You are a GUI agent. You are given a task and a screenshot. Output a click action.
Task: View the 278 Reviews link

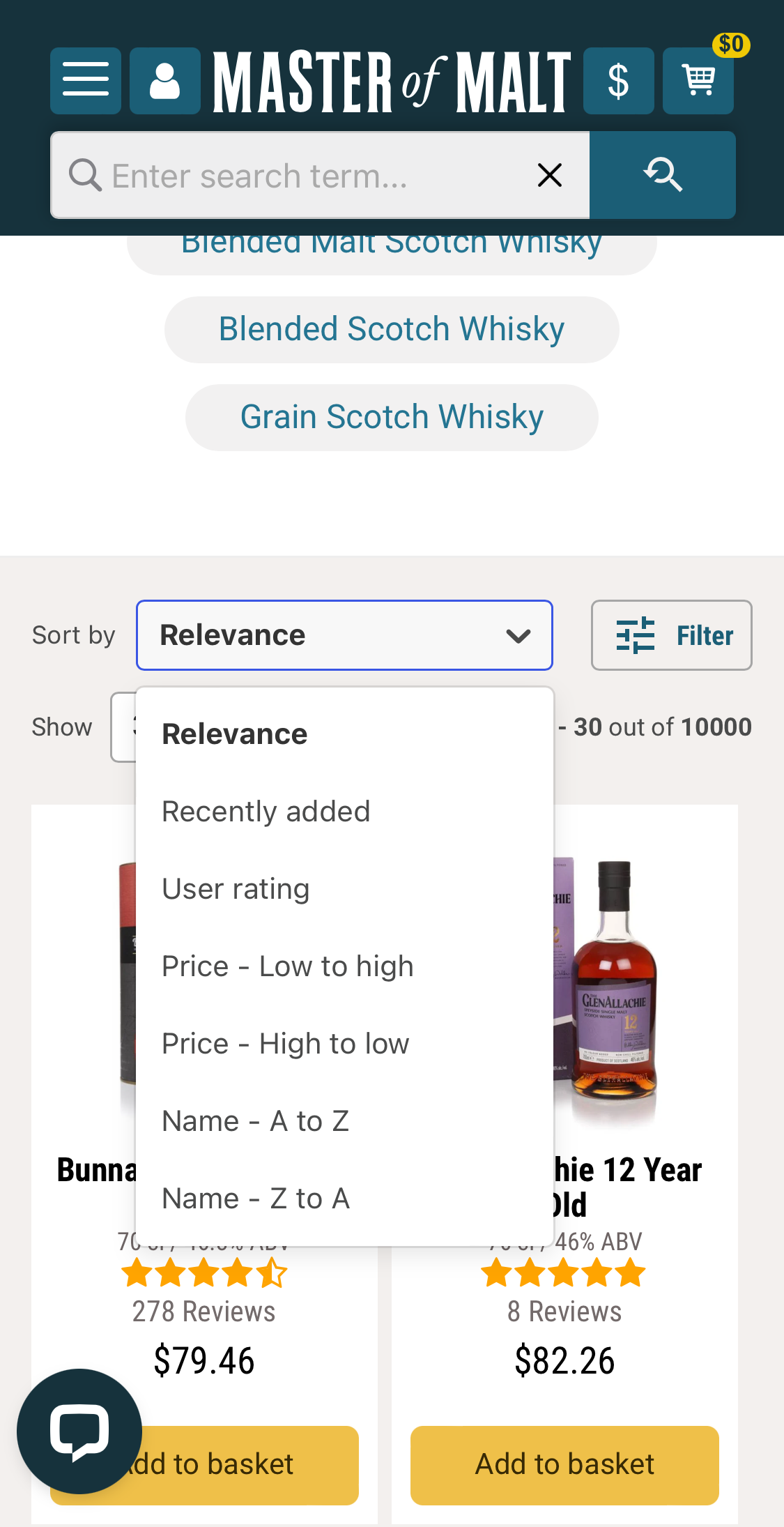[203, 1312]
